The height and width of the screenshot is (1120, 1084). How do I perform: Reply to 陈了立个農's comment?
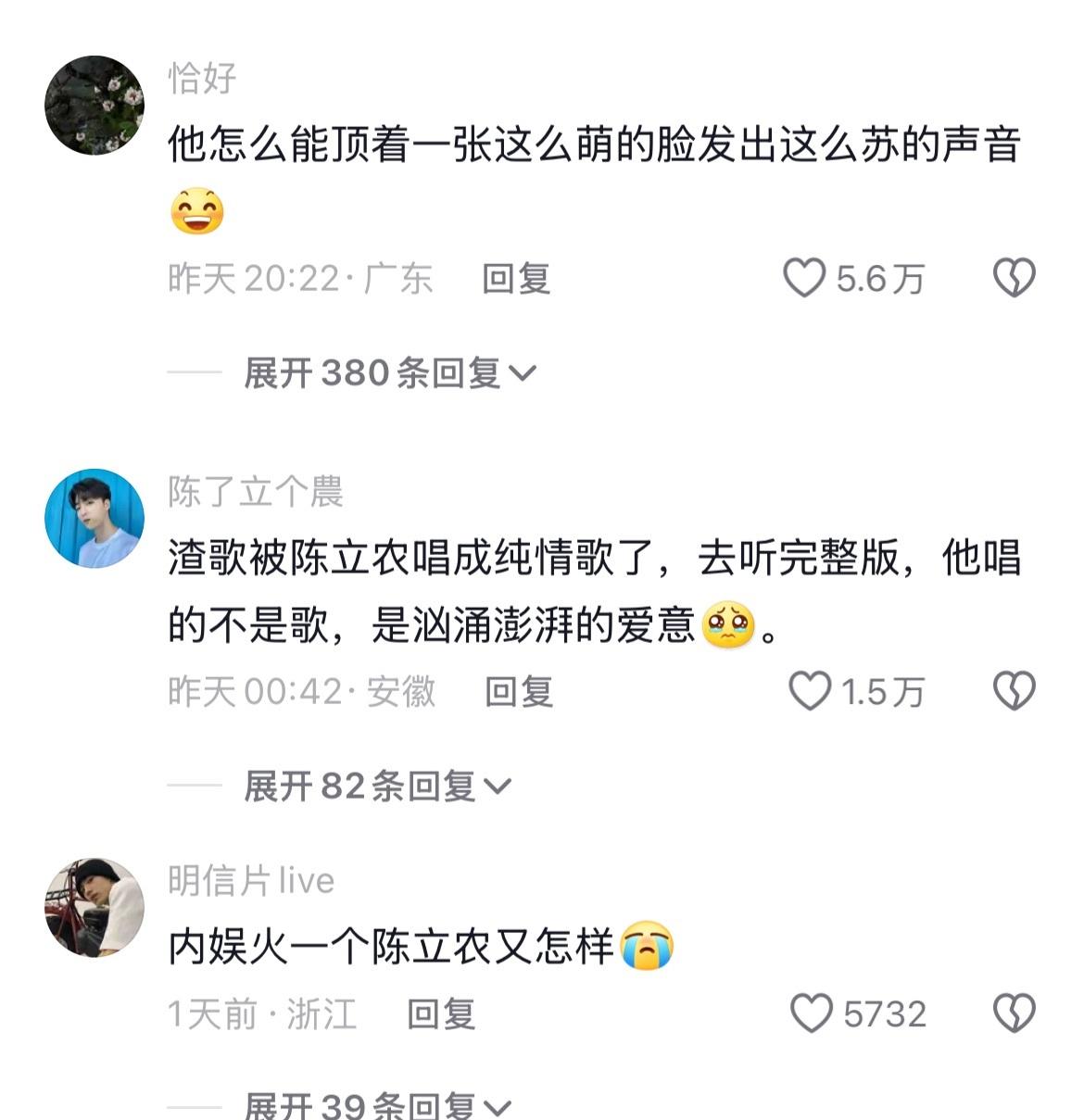point(519,692)
